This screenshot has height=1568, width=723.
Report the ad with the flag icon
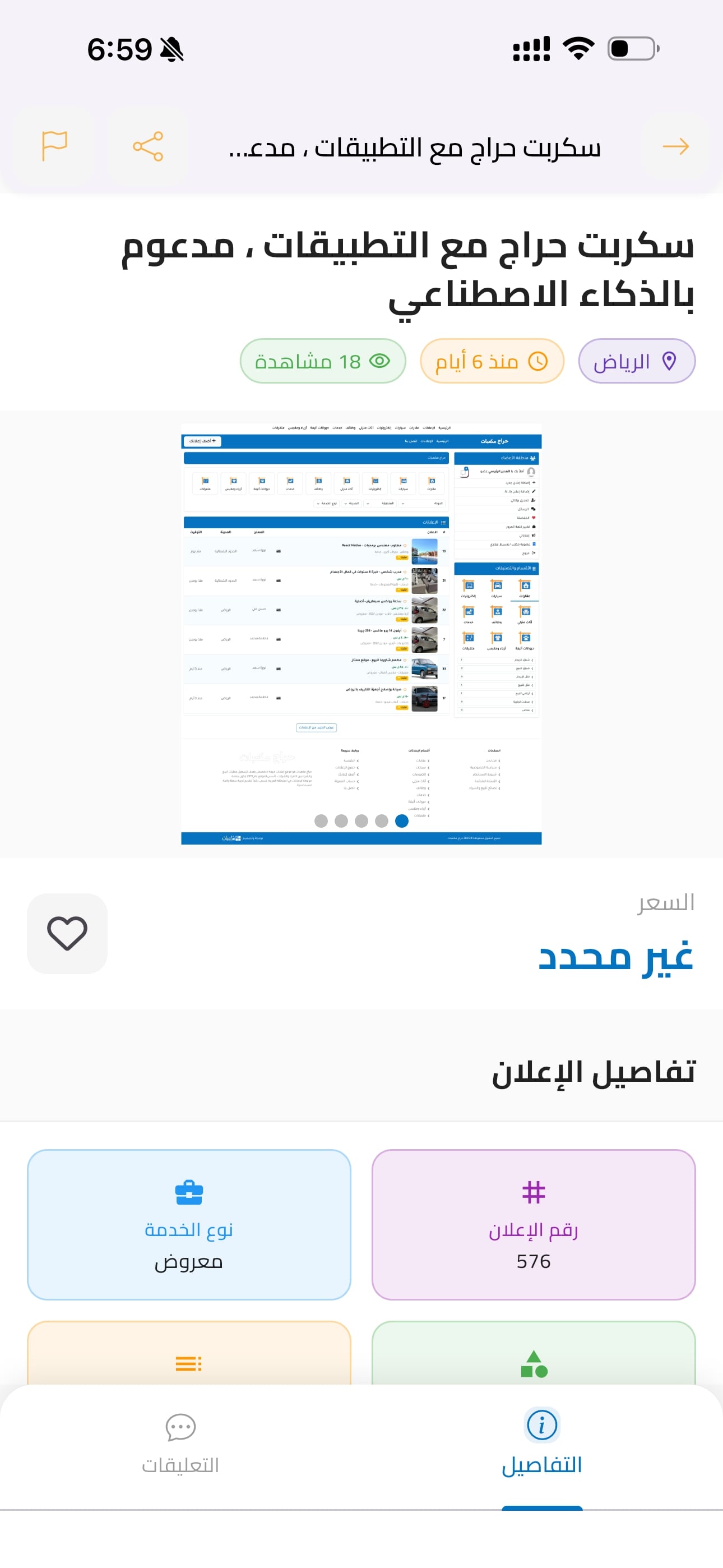pyautogui.click(x=55, y=146)
